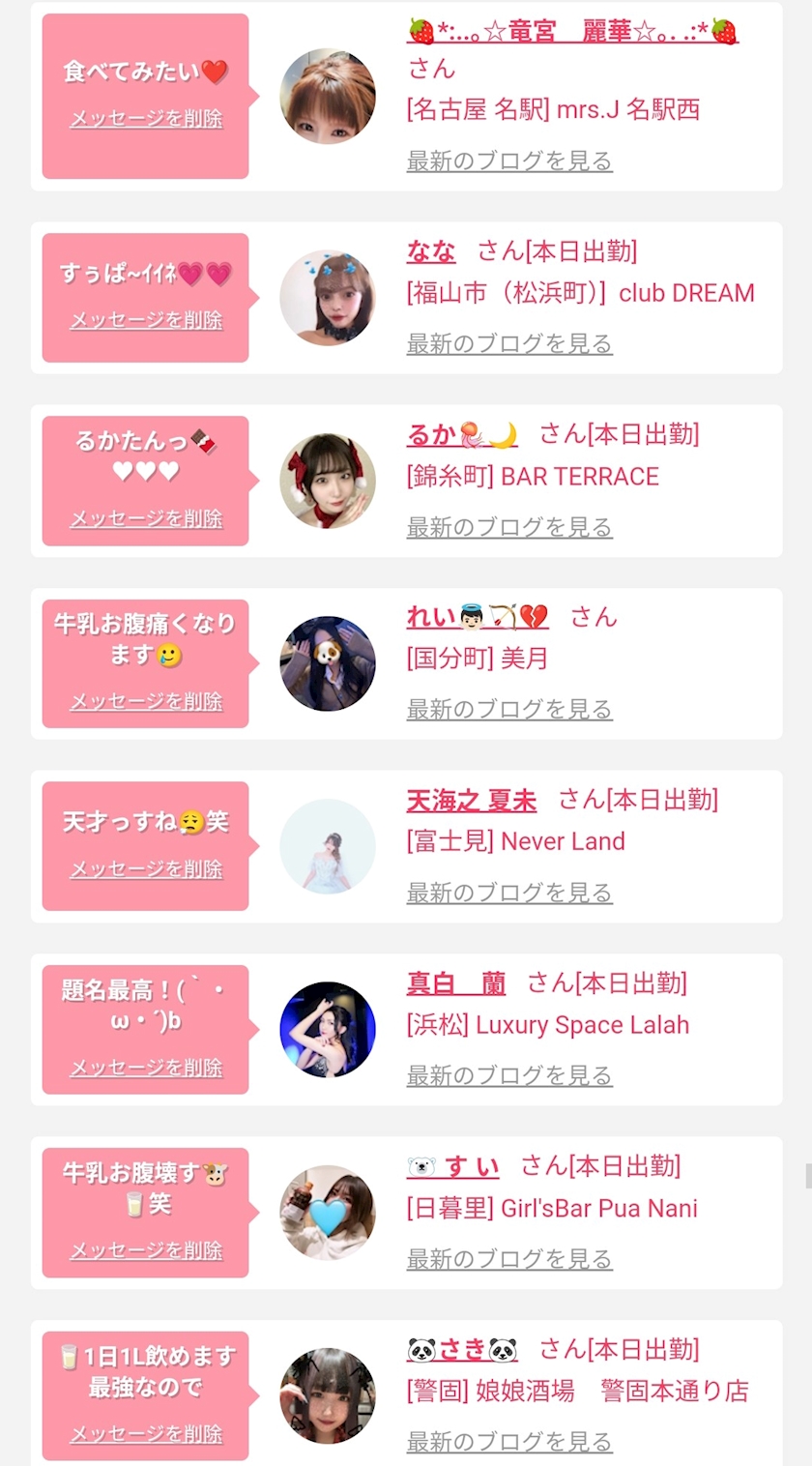Screen dimensions: 812x1466
Task: Delete the 牛乳お腹壊す message
Action: 146,1250
